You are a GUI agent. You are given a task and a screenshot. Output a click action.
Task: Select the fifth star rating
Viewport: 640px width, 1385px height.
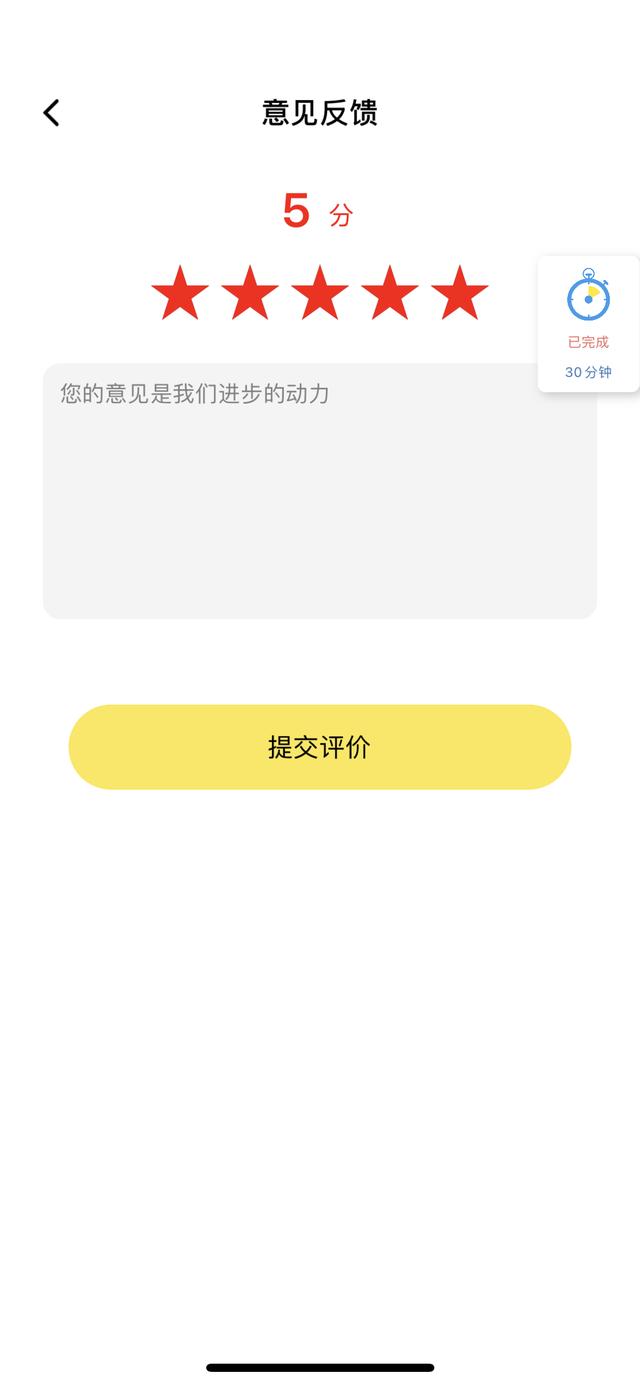click(x=460, y=293)
